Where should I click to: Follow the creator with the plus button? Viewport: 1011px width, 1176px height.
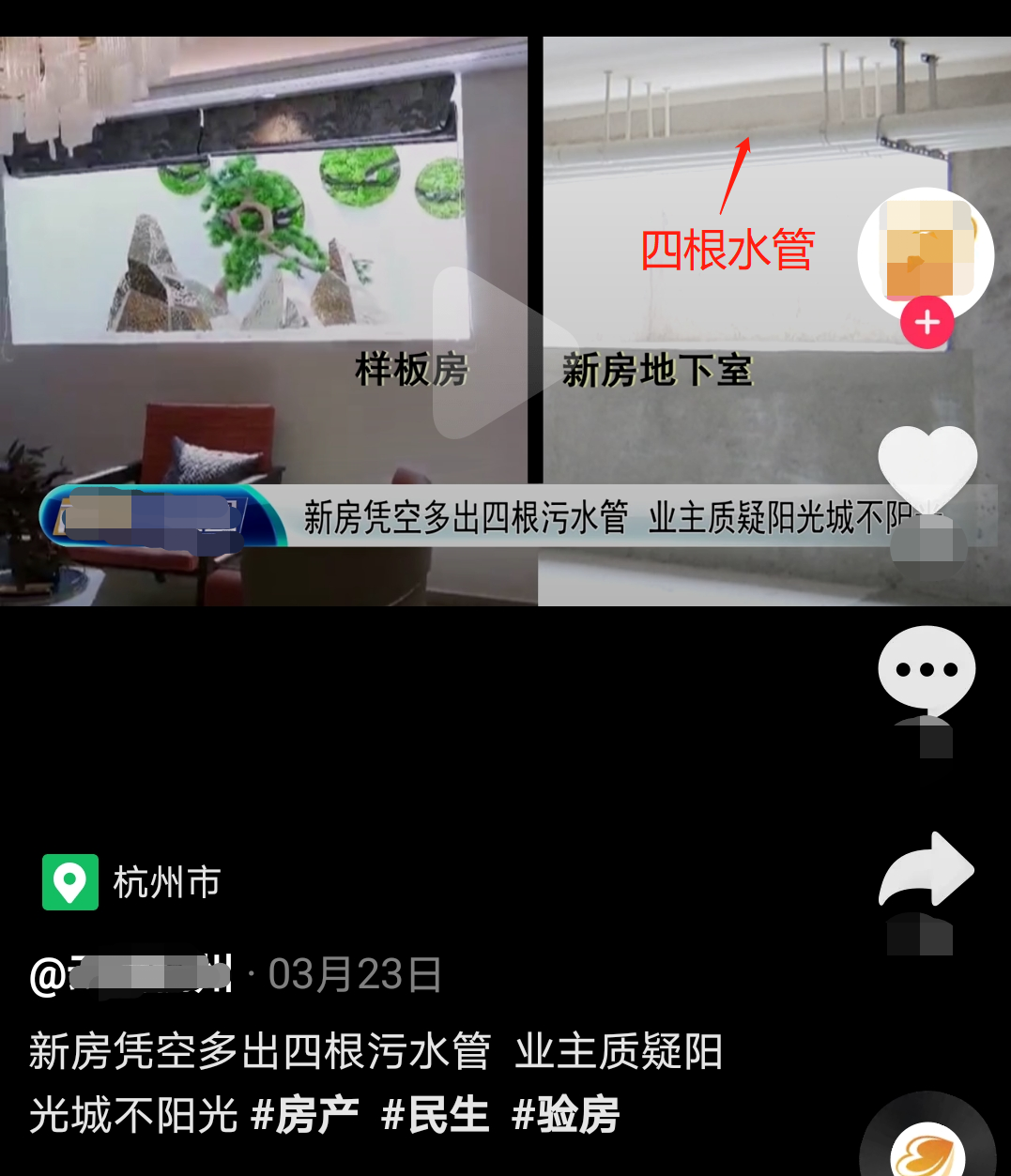(x=927, y=322)
